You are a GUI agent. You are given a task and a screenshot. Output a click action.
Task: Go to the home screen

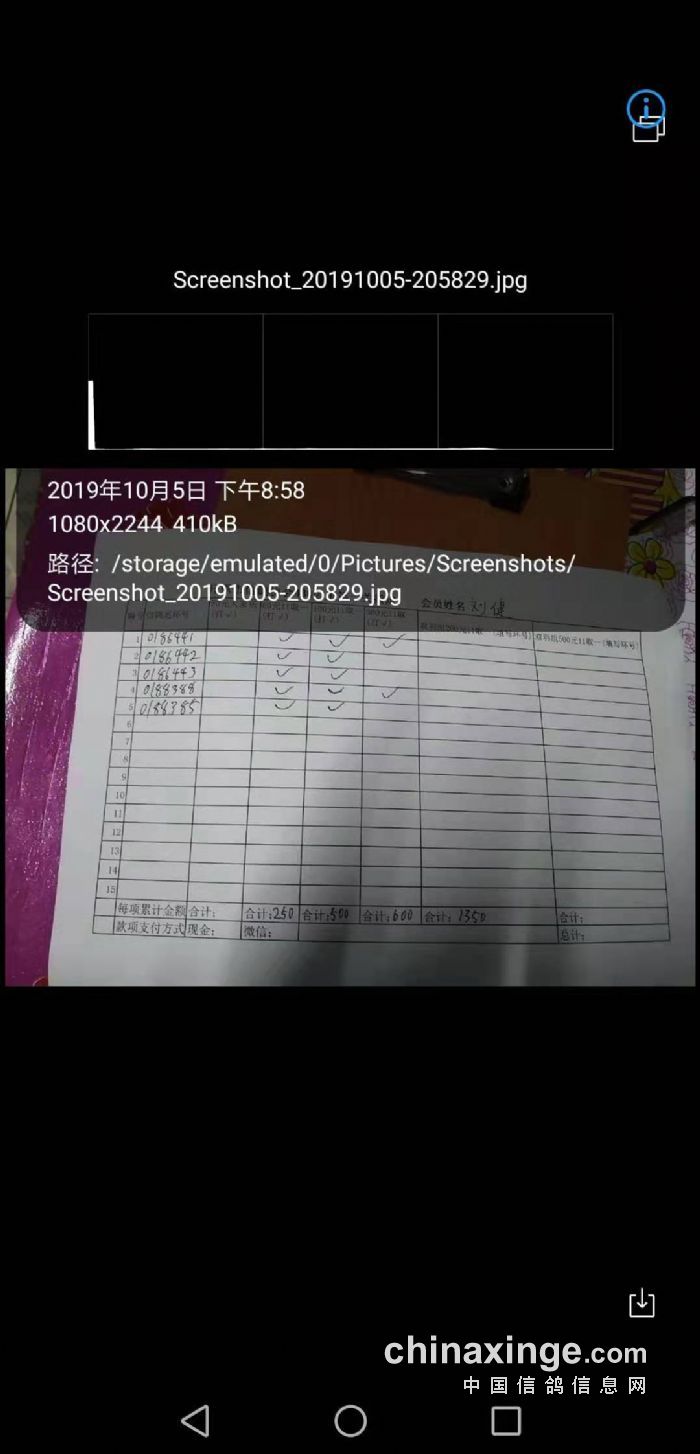point(350,1420)
